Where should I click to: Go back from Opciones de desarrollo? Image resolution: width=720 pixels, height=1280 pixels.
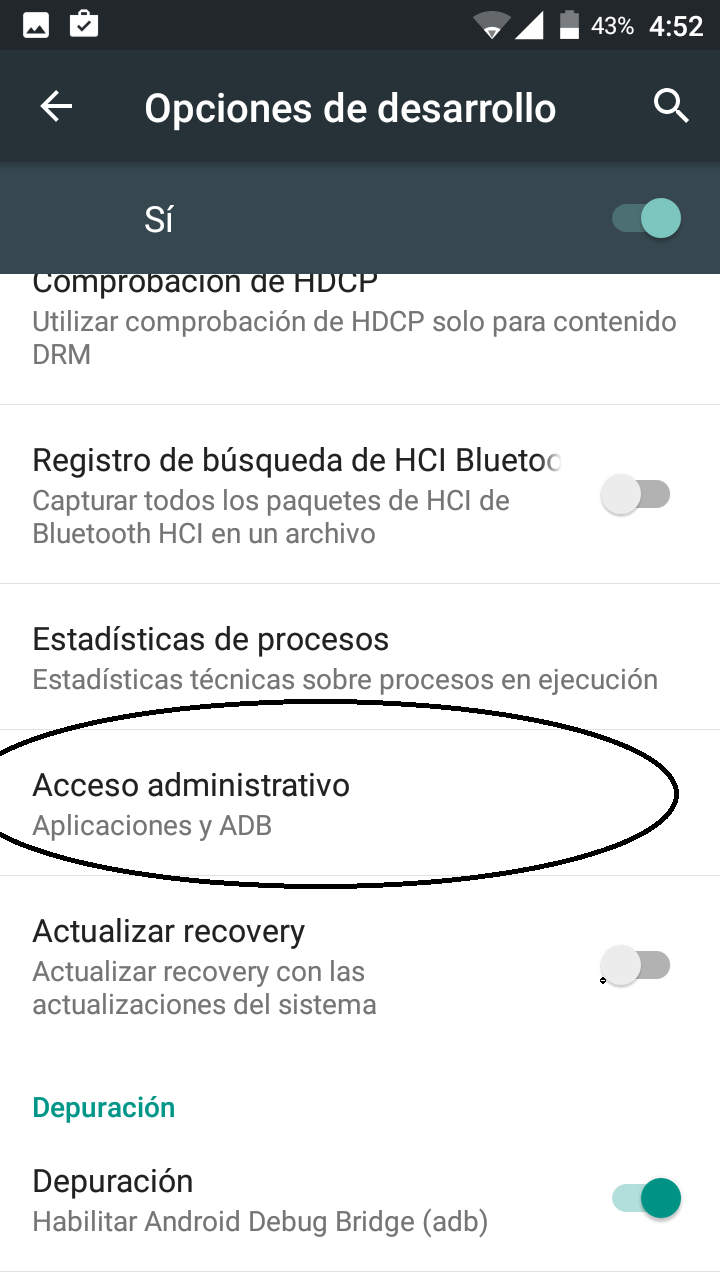56,107
